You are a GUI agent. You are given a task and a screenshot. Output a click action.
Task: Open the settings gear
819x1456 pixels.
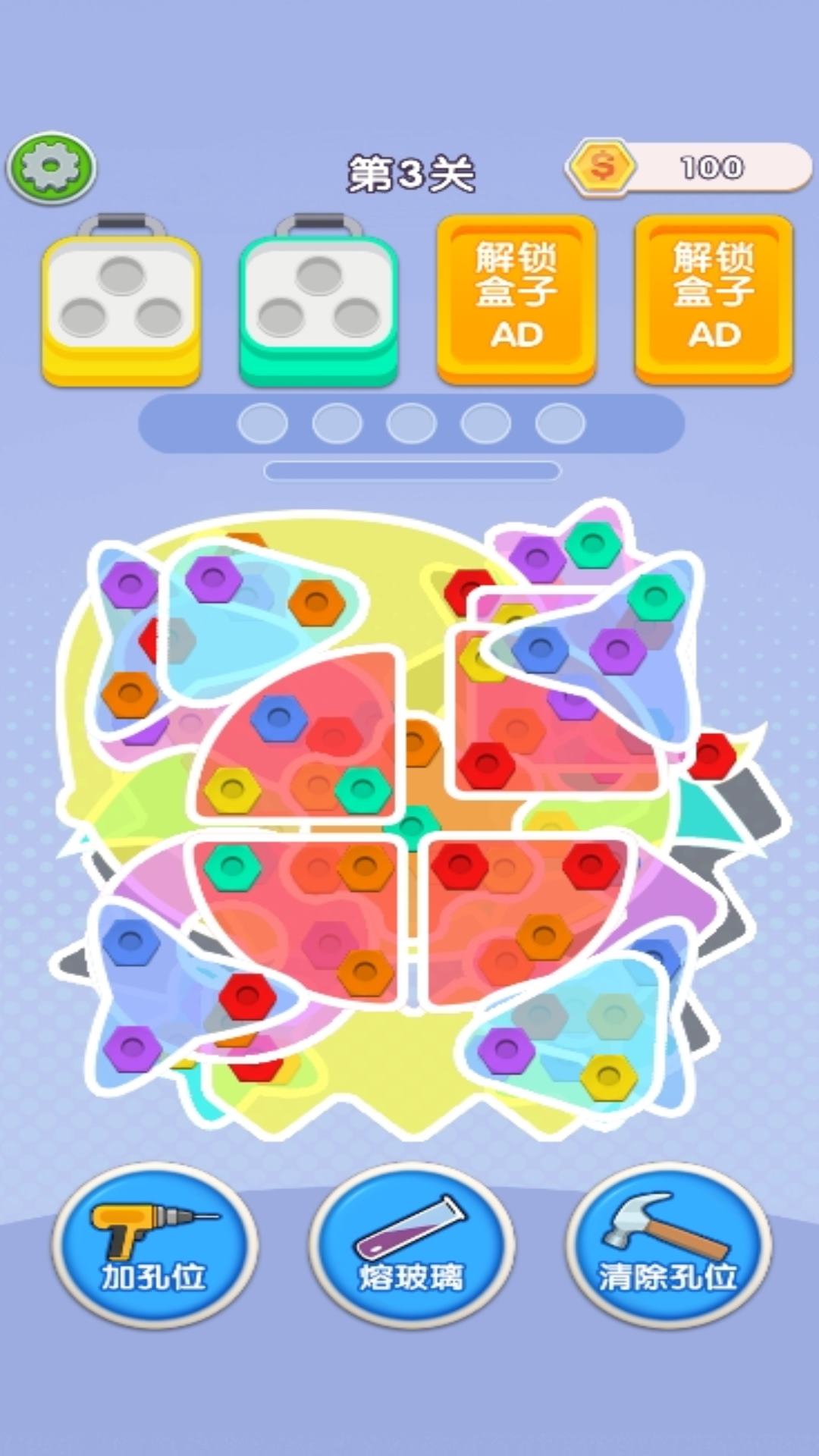51,168
